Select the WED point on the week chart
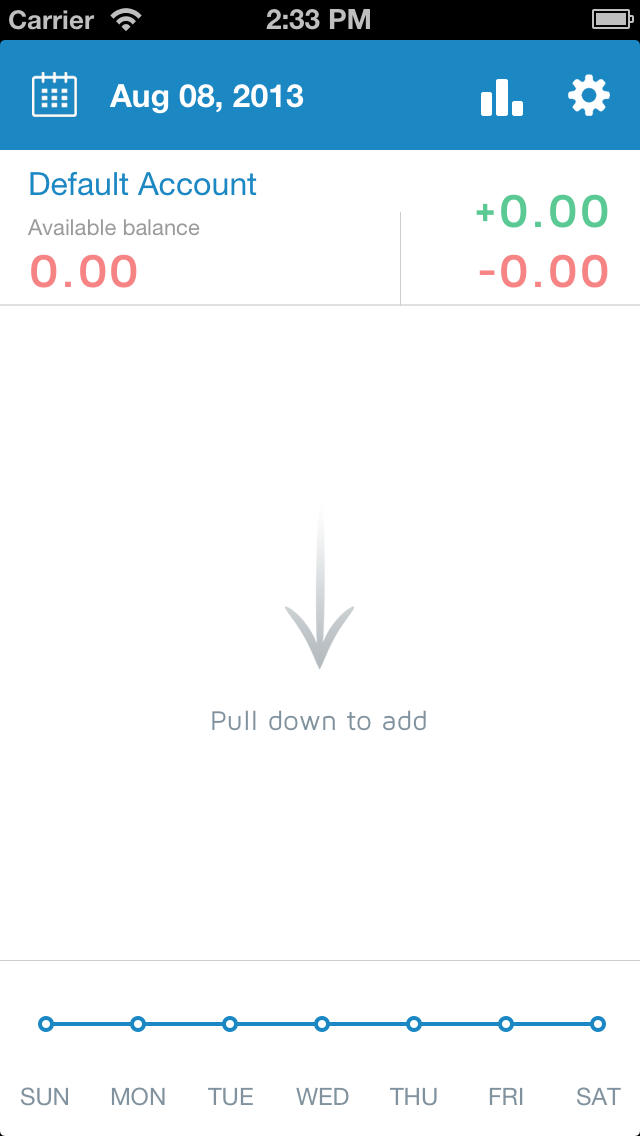Viewport: 640px width, 1136px height. pos(322,1024)
